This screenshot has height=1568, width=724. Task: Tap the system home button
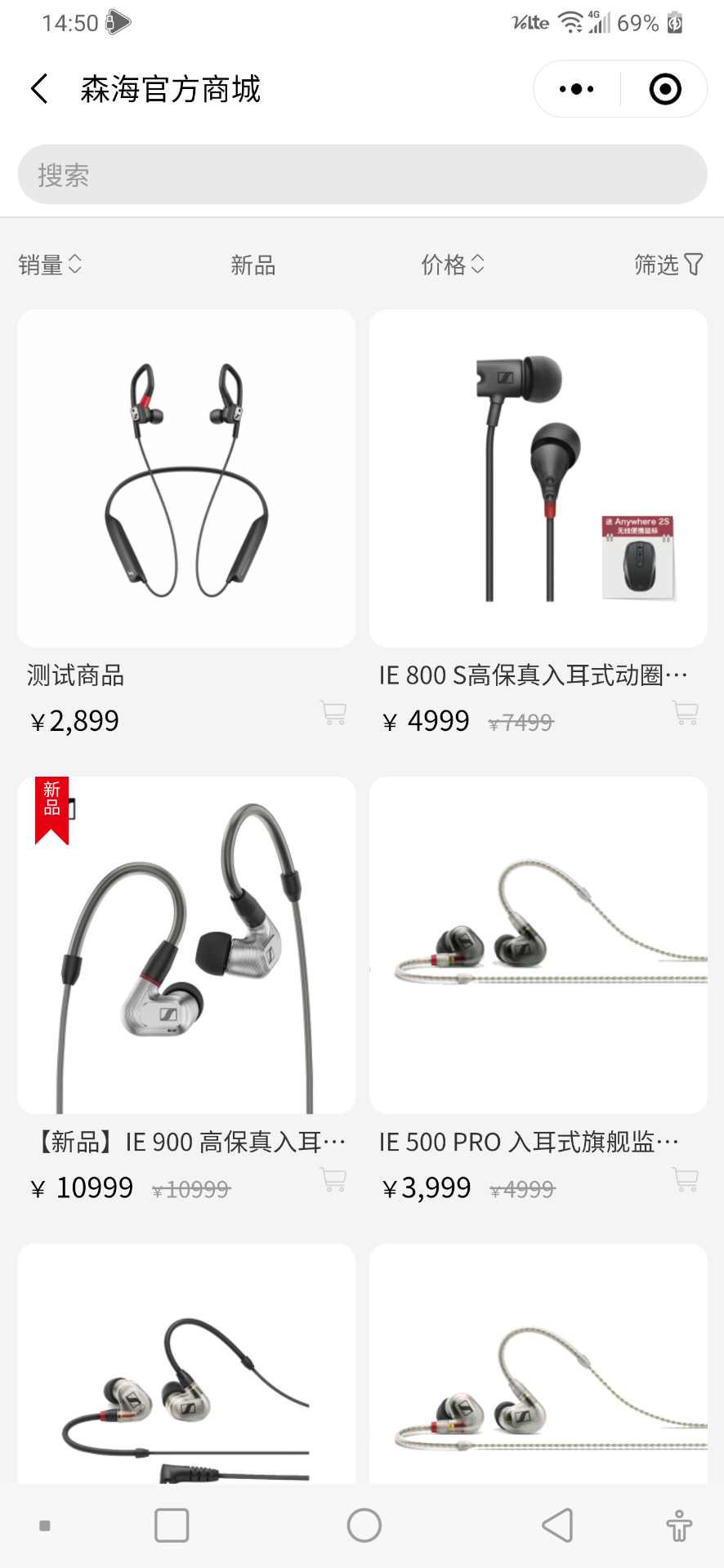364,1525
